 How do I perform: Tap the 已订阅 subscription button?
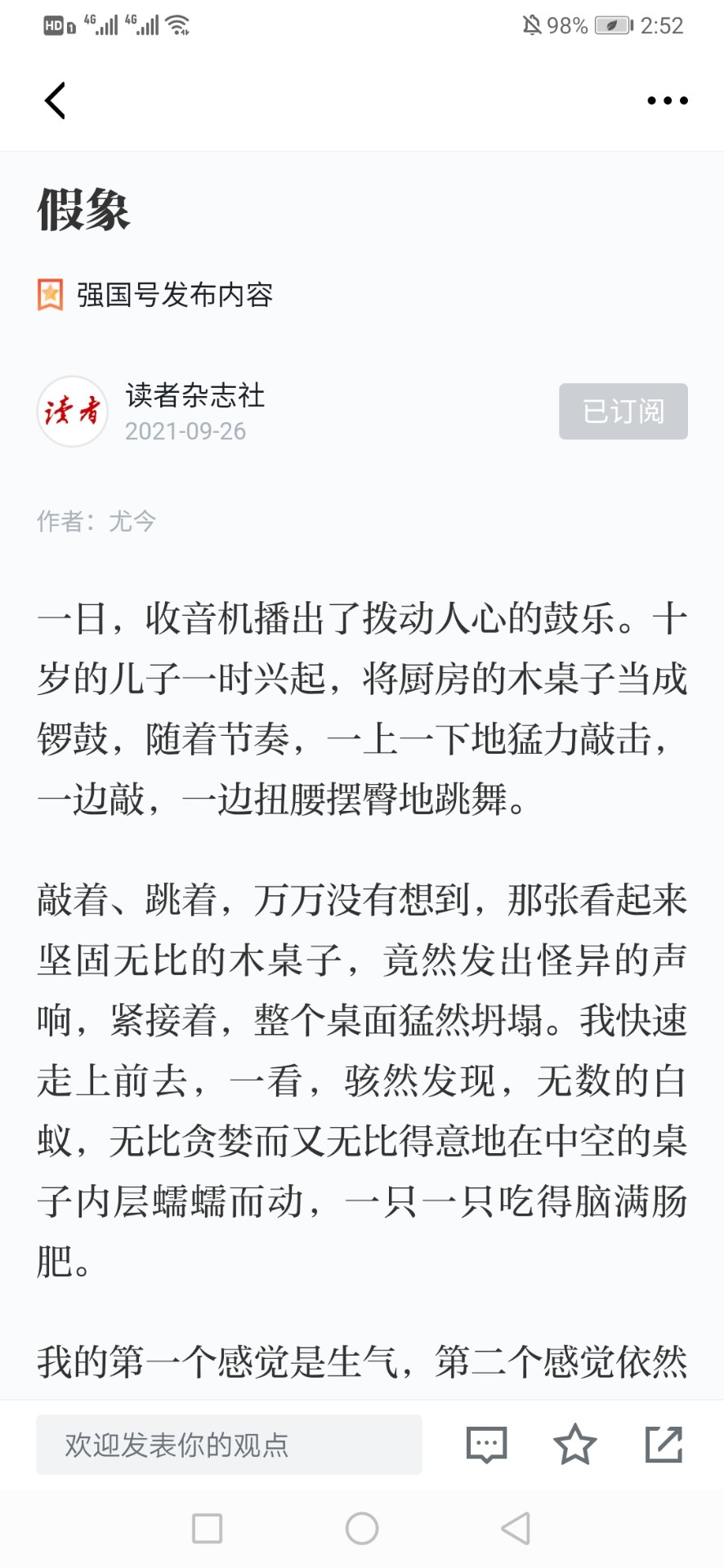pyautogui.click(x=623, y=411)
